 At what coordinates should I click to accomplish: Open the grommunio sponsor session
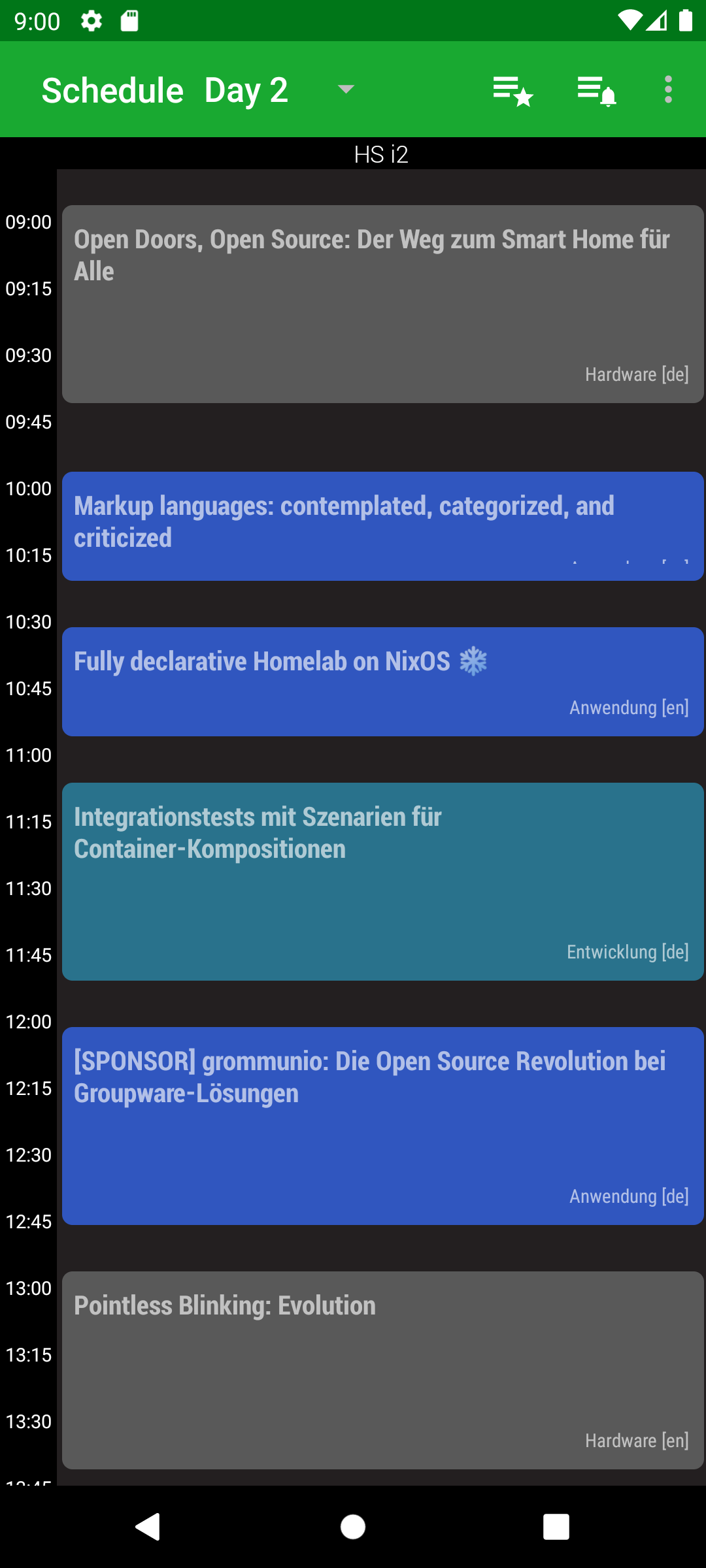pyautogui.click(x=382, y=1126)
